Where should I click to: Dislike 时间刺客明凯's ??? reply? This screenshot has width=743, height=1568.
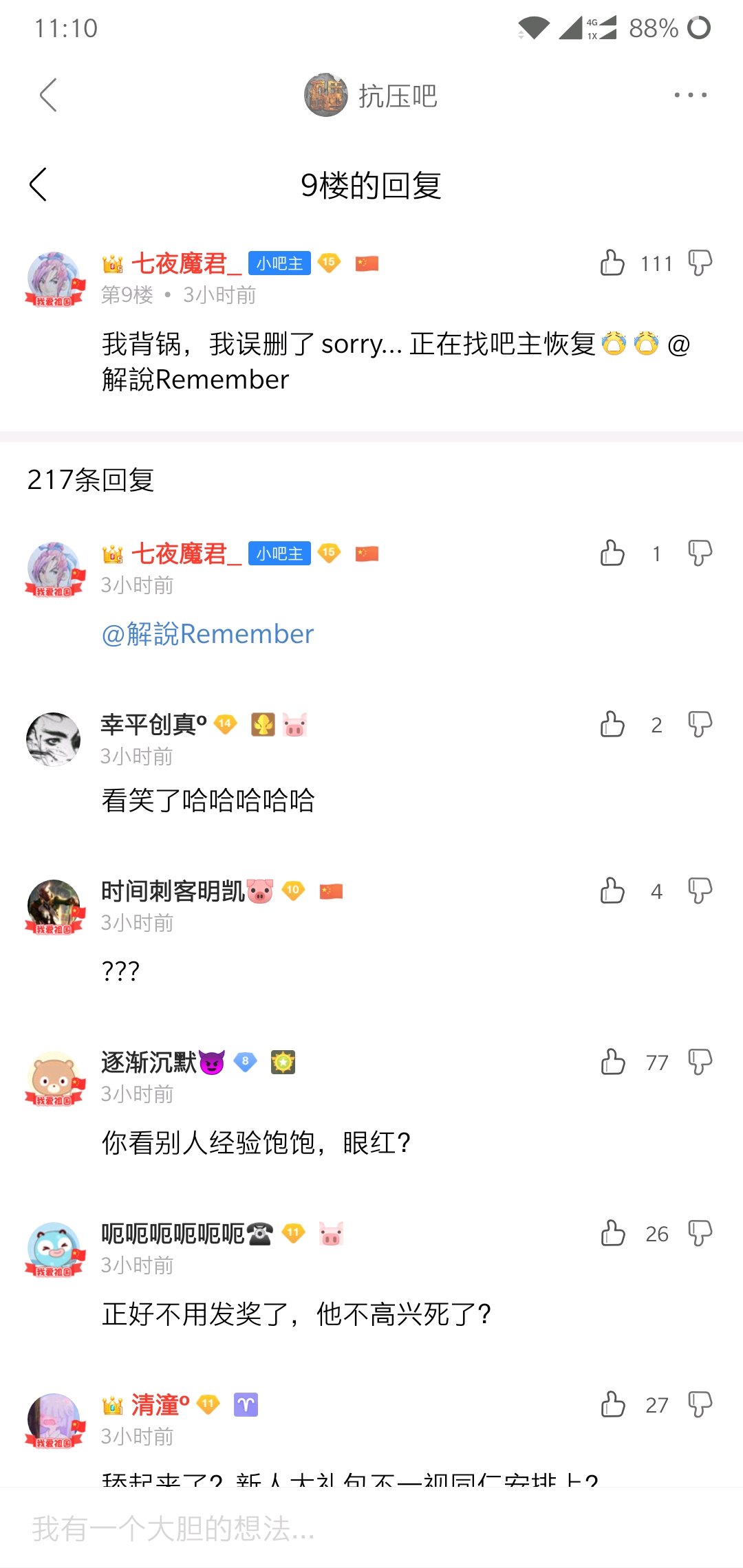(700, 891)
